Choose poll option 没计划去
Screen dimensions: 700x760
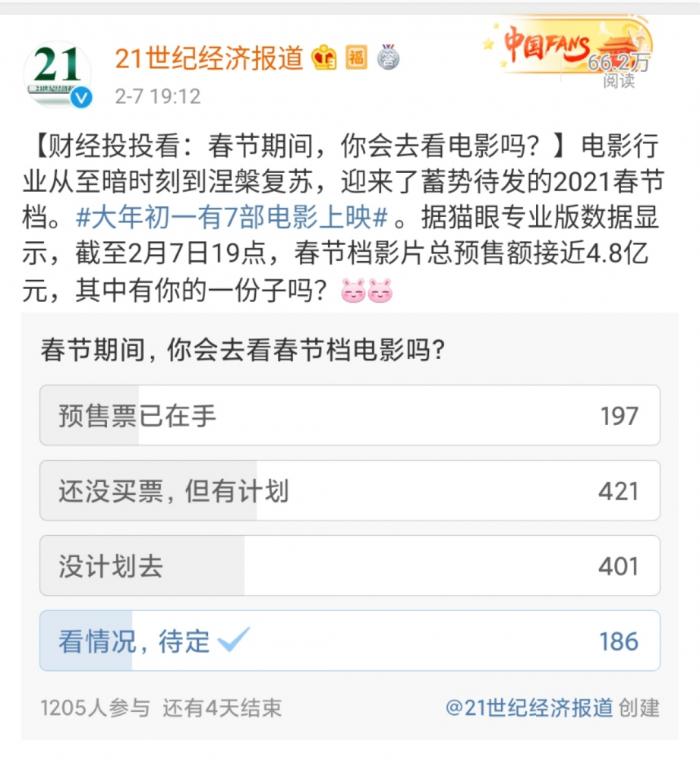point(349,566)
